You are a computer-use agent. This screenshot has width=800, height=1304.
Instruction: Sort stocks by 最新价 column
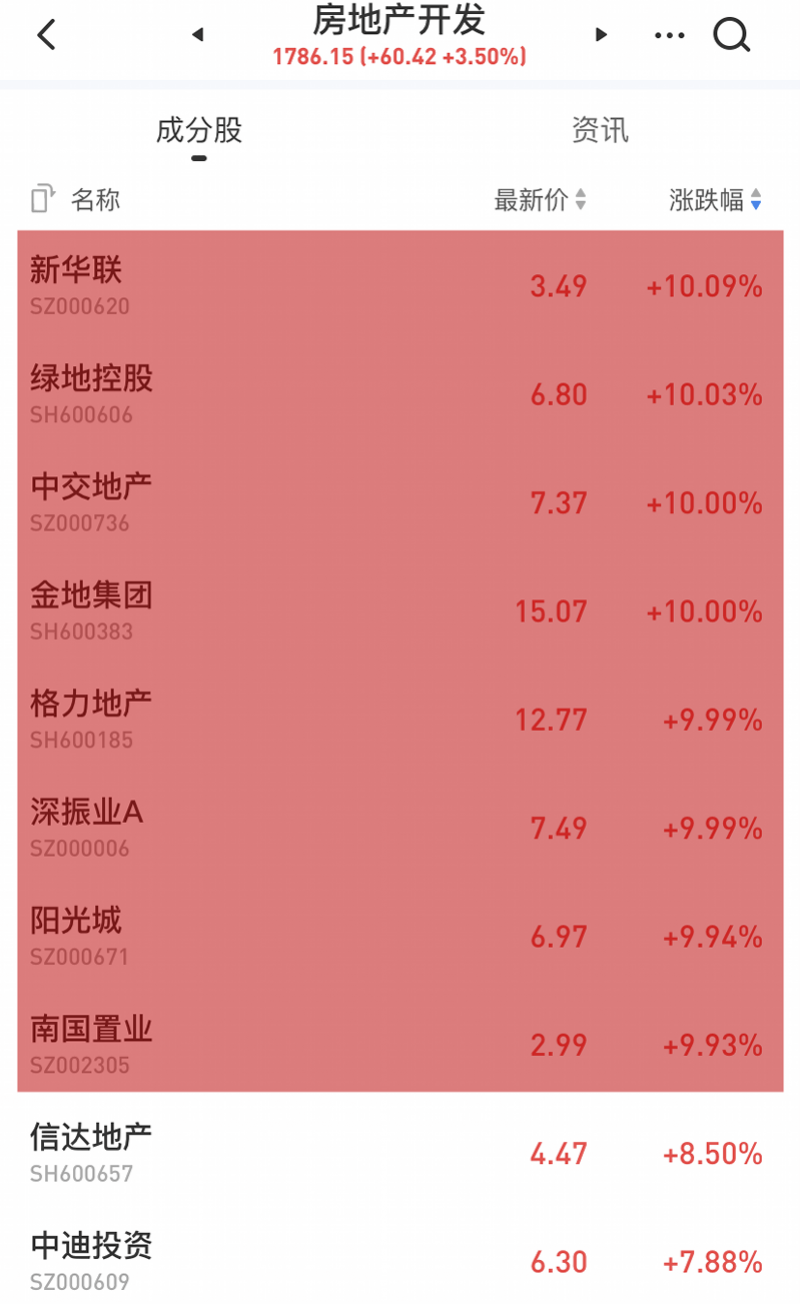click(x=534, y=199)
